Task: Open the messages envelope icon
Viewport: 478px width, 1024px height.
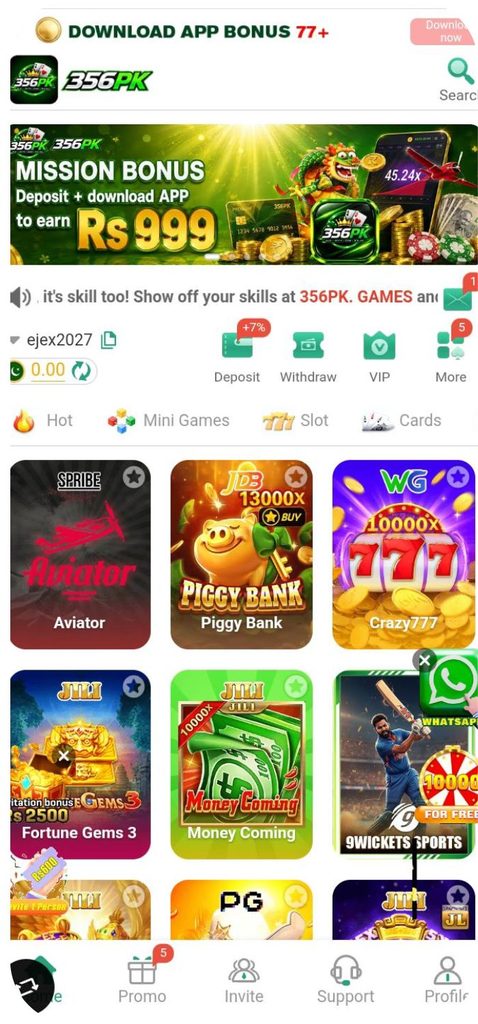Action: [x=458, y=298]
